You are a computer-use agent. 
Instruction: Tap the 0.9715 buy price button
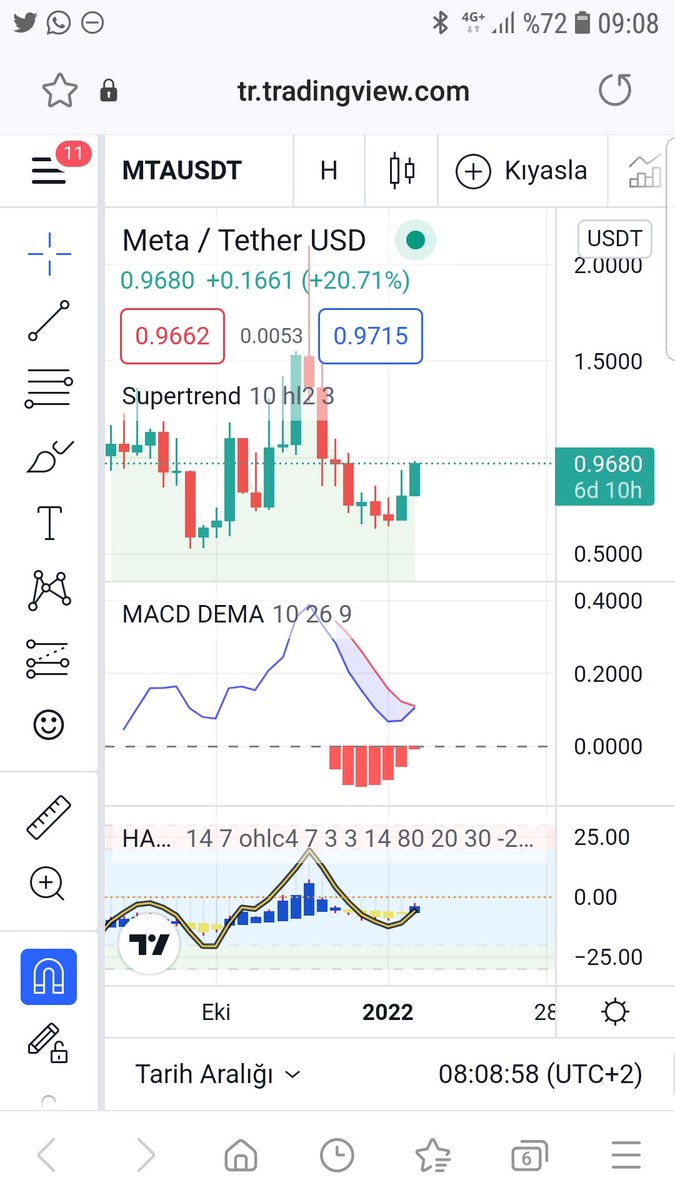[370, 335]
